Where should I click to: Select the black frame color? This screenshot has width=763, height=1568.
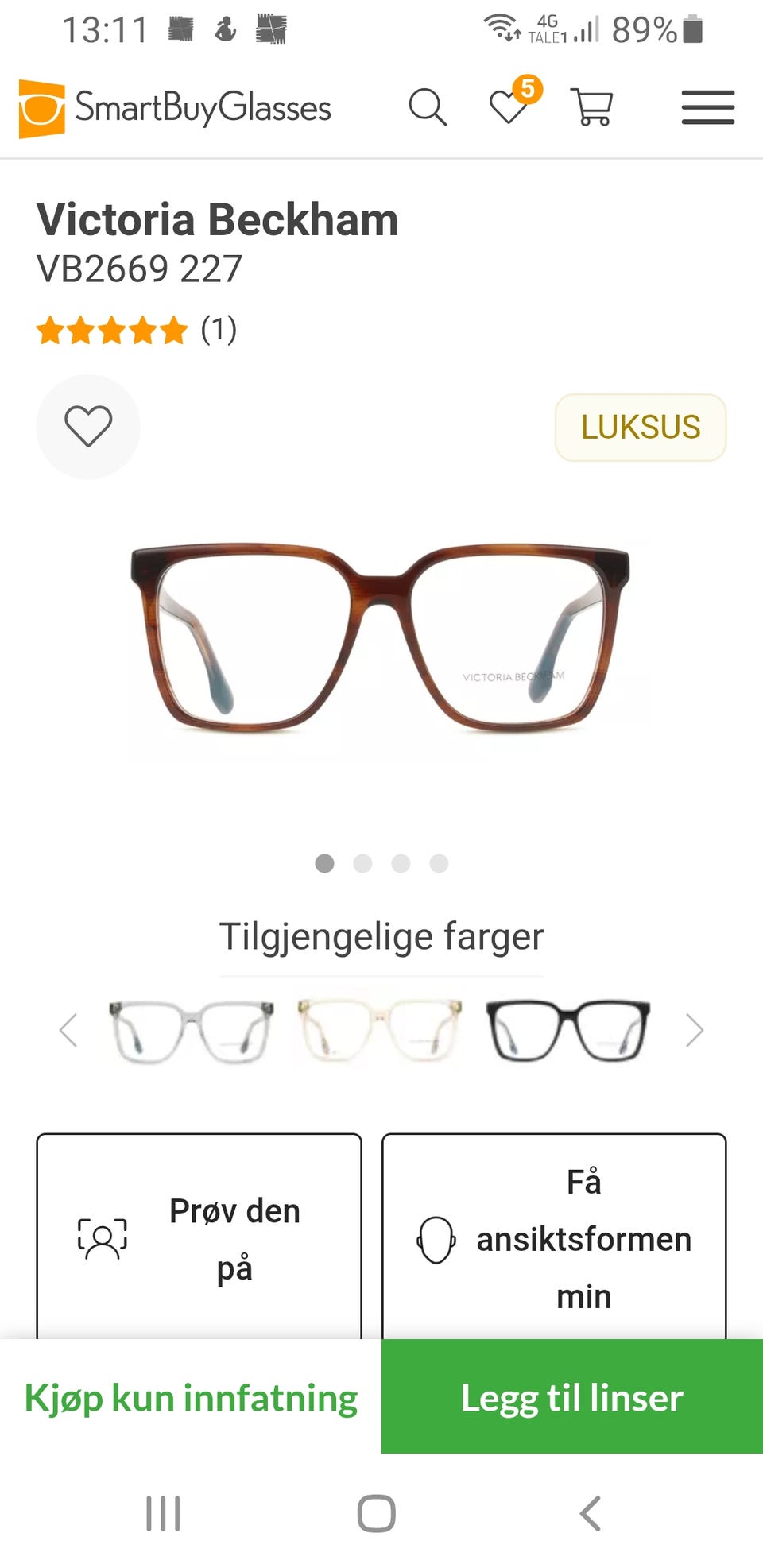(x=568, y=1031)
